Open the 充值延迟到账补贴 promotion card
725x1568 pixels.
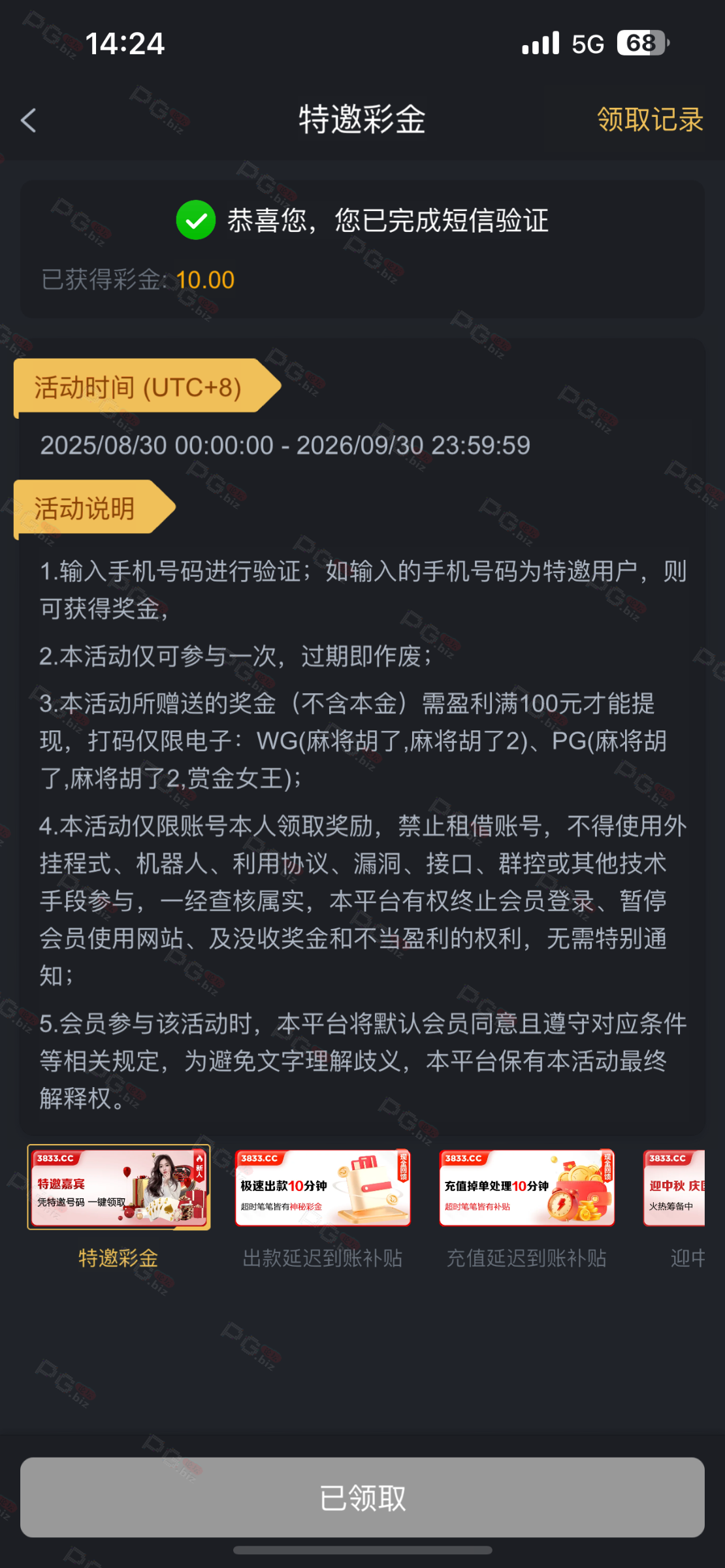526,1188
